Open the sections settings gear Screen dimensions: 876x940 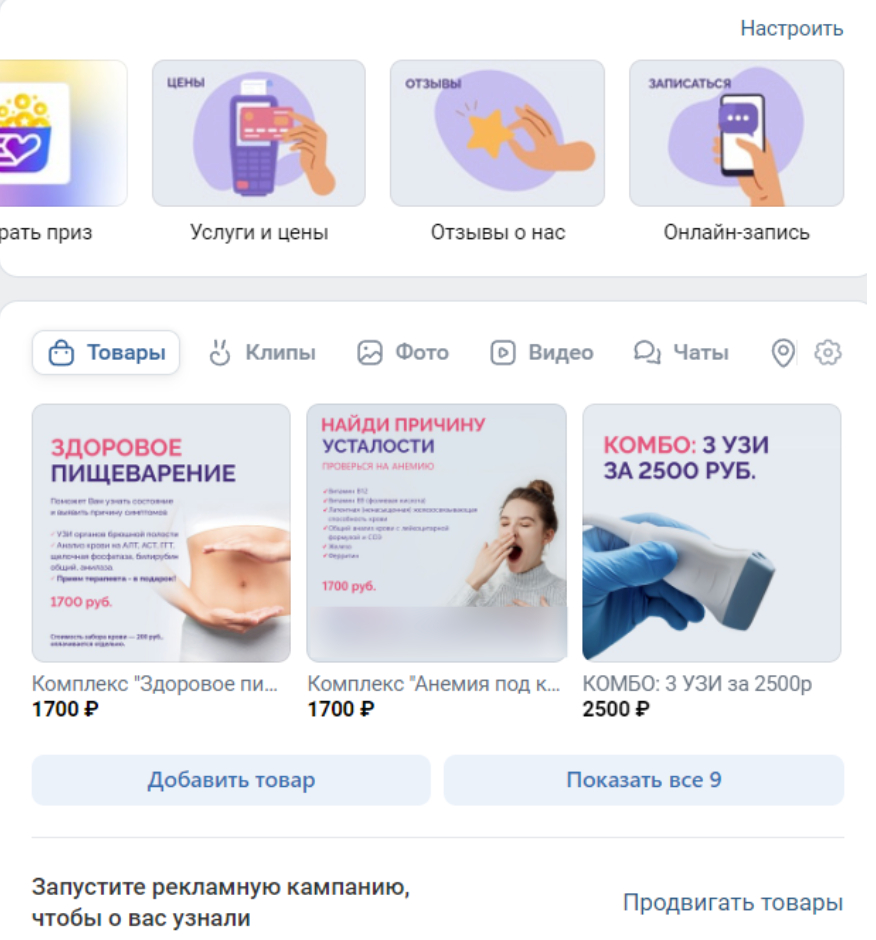pos(828,353)
